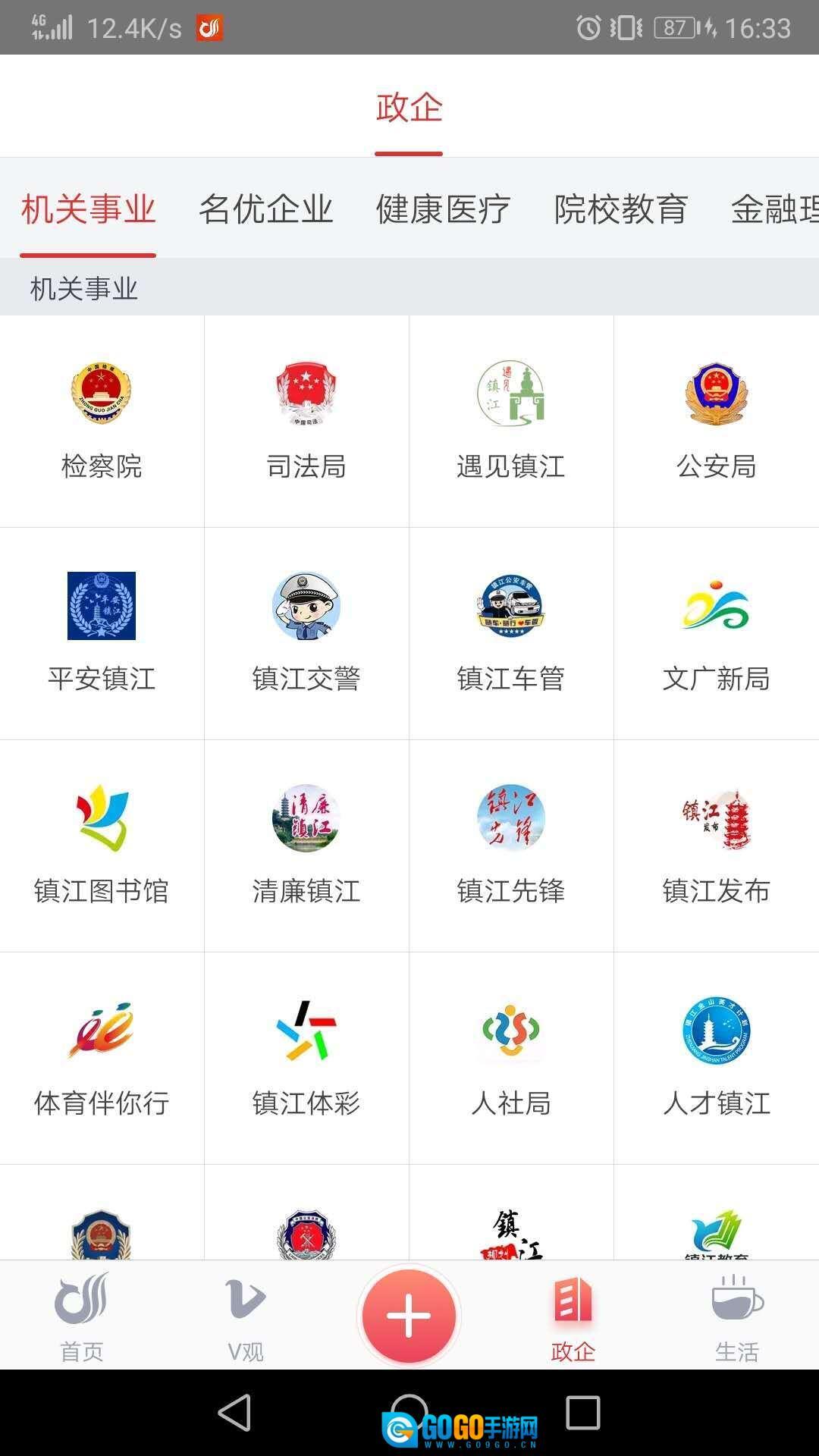Open the 镇江发布 account tile
Screen dimensions: 819x1456
(x=717, y=846)
